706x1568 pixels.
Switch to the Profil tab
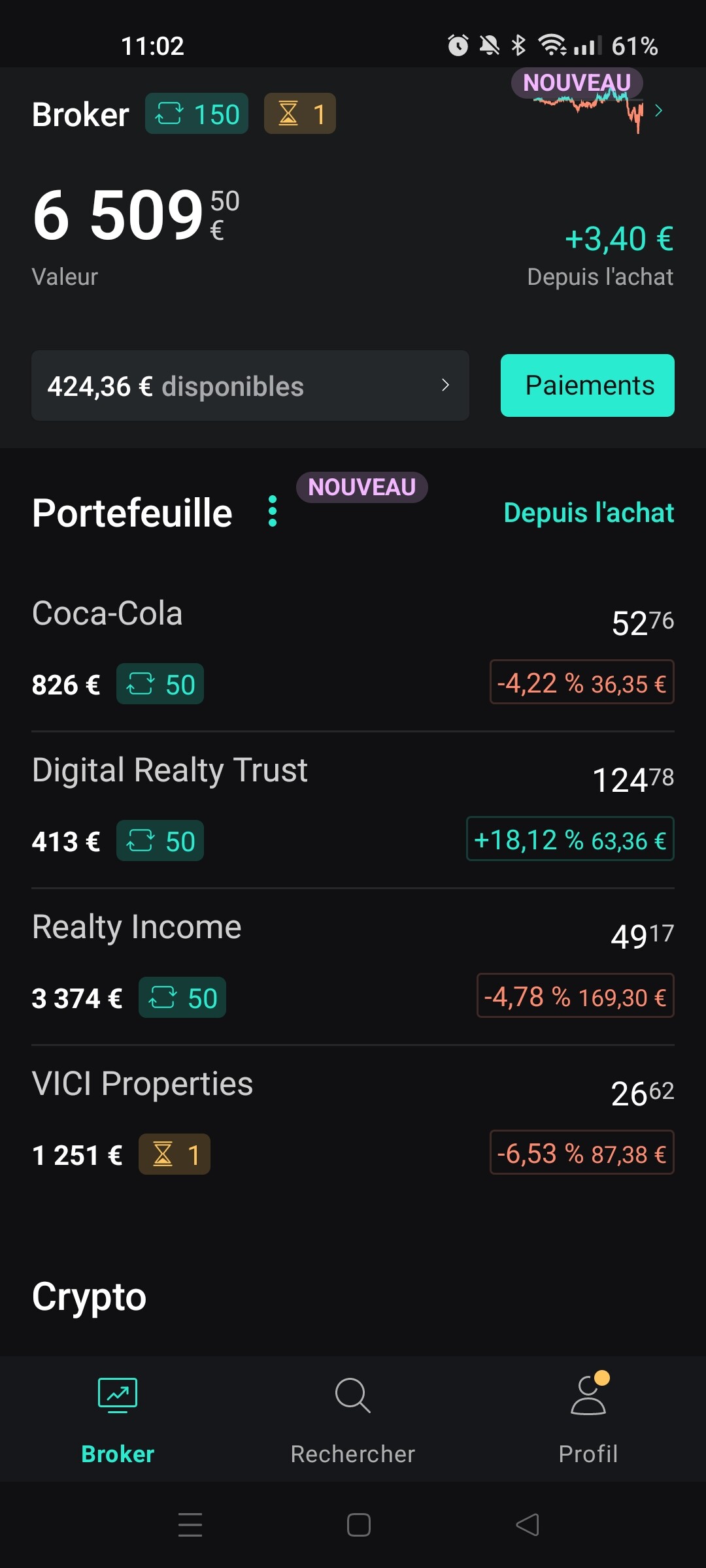[588, 1419]
